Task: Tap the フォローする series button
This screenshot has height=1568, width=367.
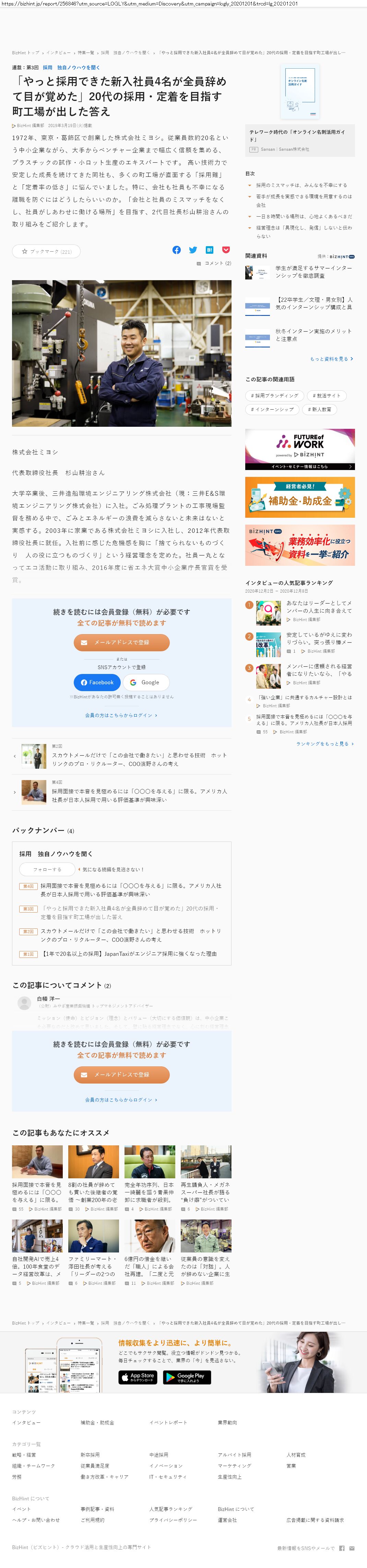Action: click(47, 869)
